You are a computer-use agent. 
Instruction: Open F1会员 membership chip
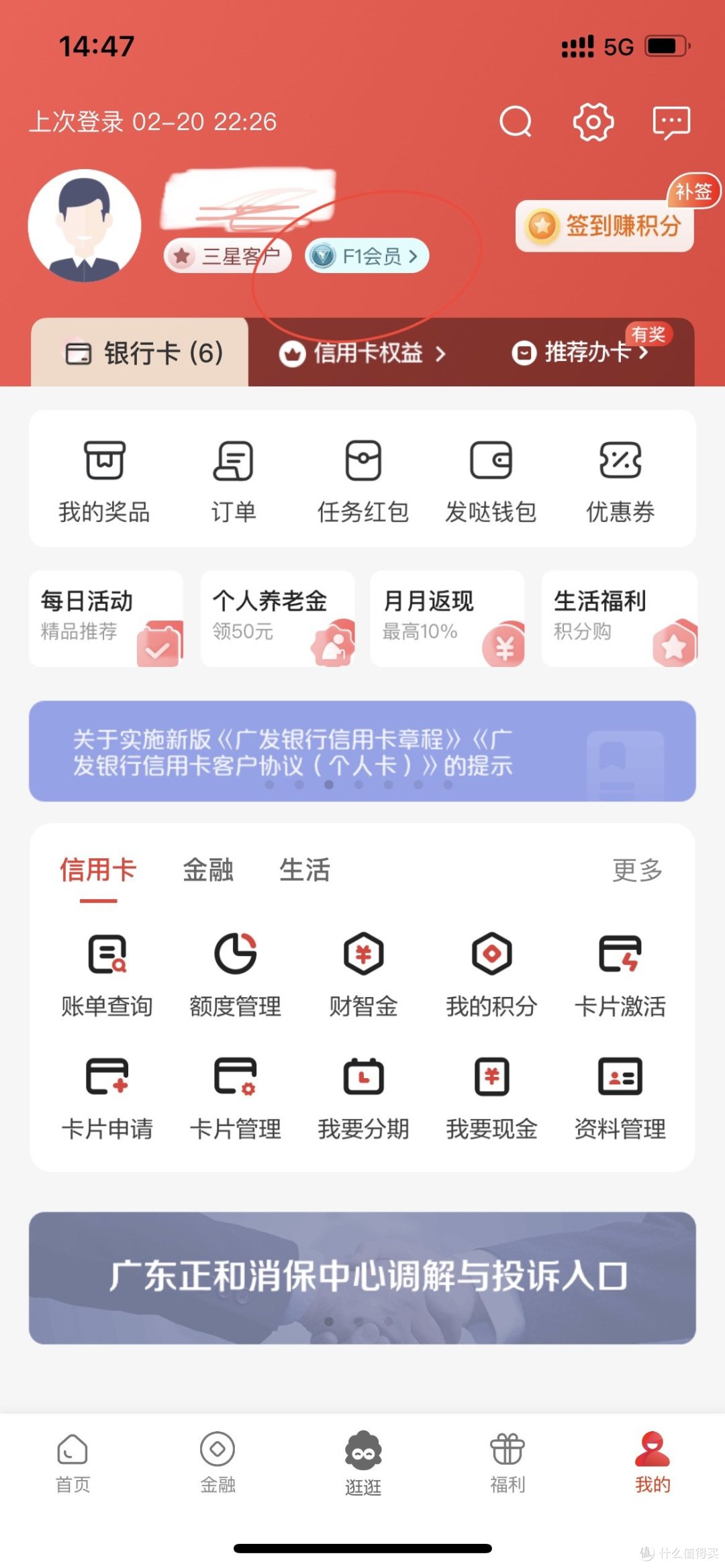pyautogui.click(x=367, y=256)
